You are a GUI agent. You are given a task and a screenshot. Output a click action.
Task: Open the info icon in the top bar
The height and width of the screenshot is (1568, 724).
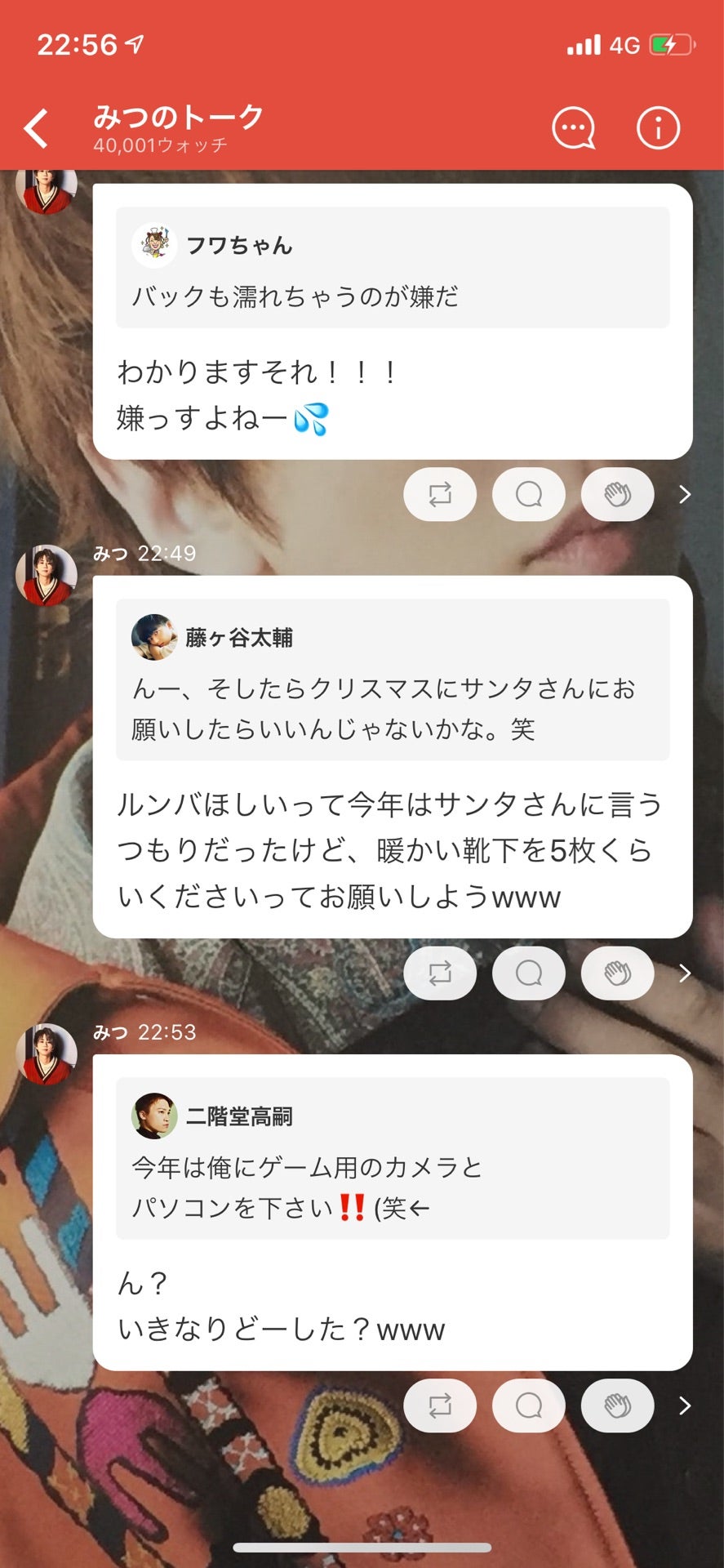coord(657,127)
